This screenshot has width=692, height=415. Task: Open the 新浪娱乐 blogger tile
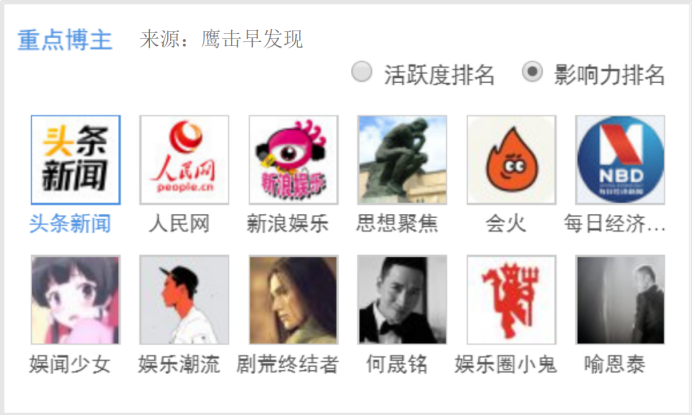(x=293, y=160)
